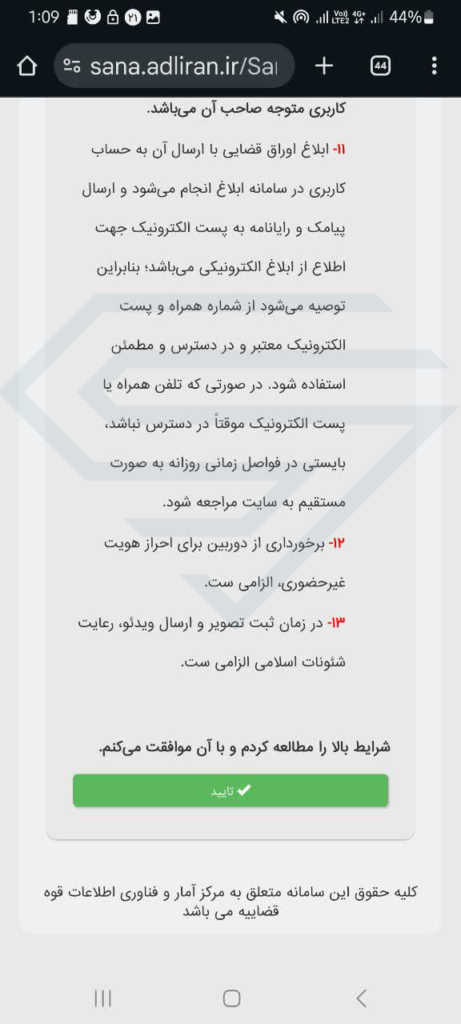Open the tab switcher showing 44 tabs
The image size is (461, 1024).
click(381, 66)
